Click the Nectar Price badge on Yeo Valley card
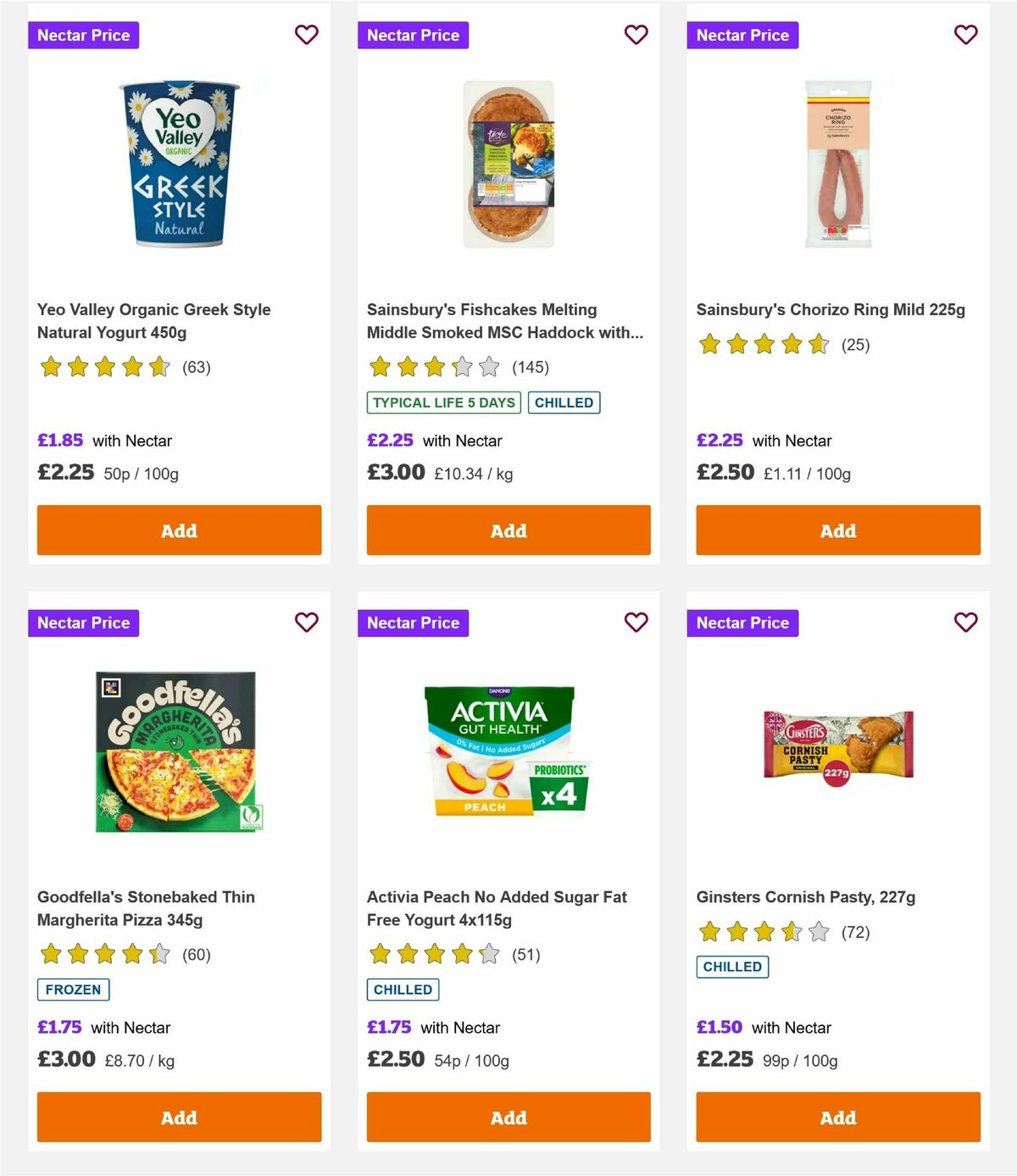This screenshot has height=1176, width=1017. click(84, 35)
